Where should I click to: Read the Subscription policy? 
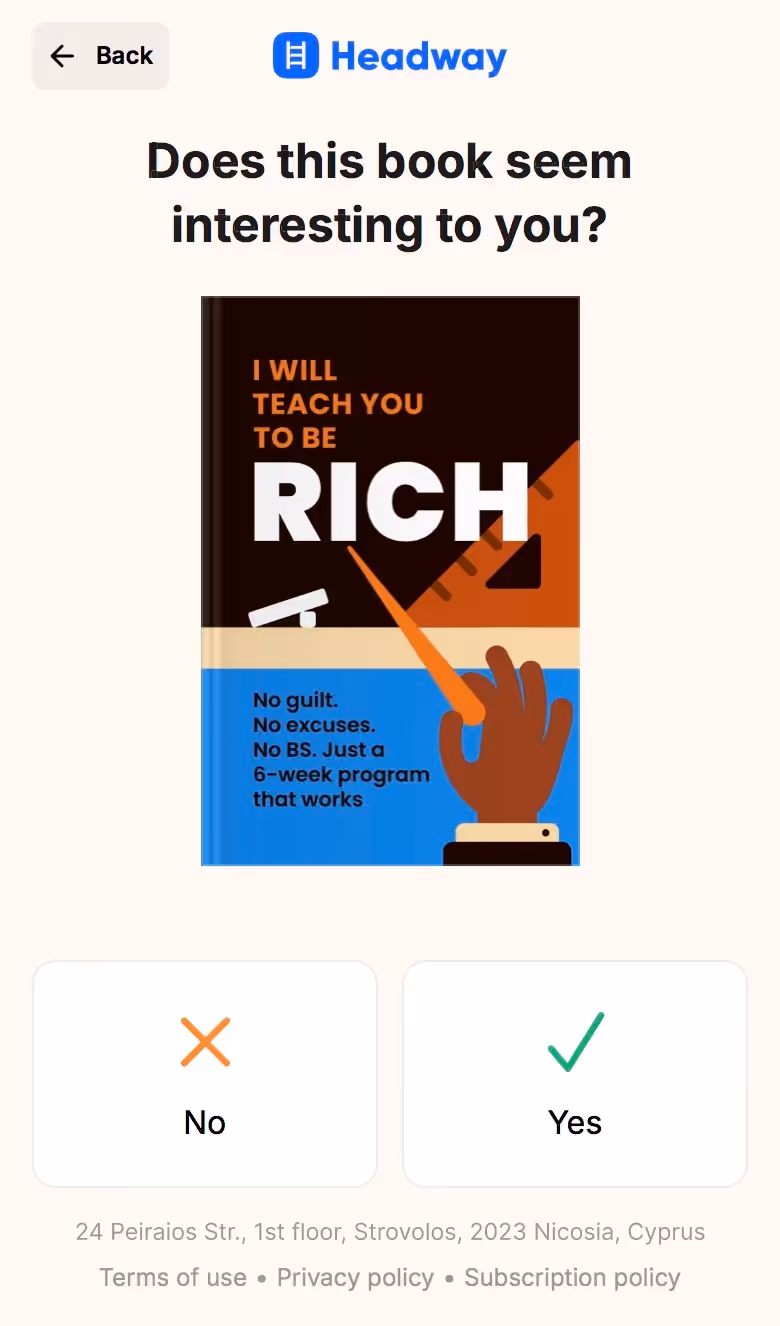click(572, 1278)
